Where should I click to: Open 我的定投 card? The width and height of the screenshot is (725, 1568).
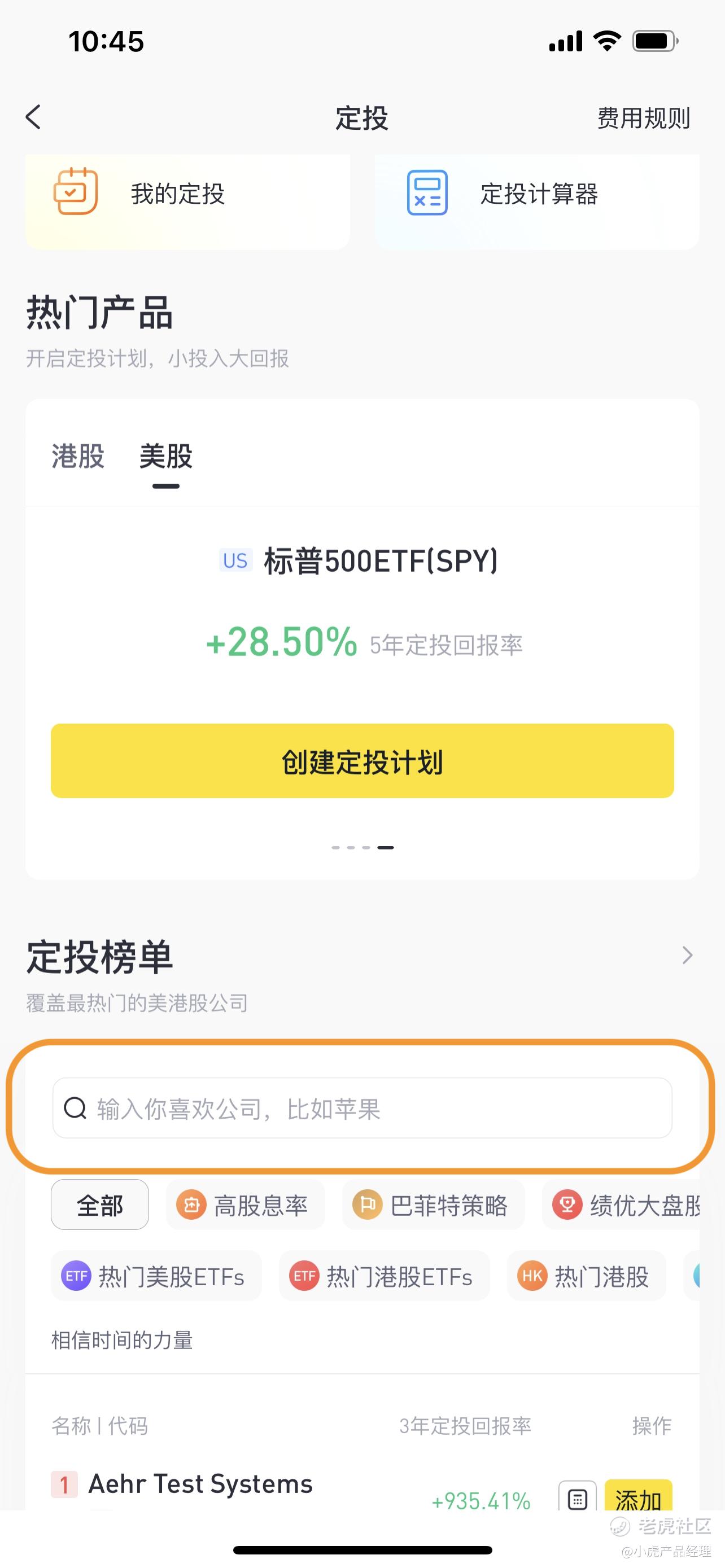187,201
